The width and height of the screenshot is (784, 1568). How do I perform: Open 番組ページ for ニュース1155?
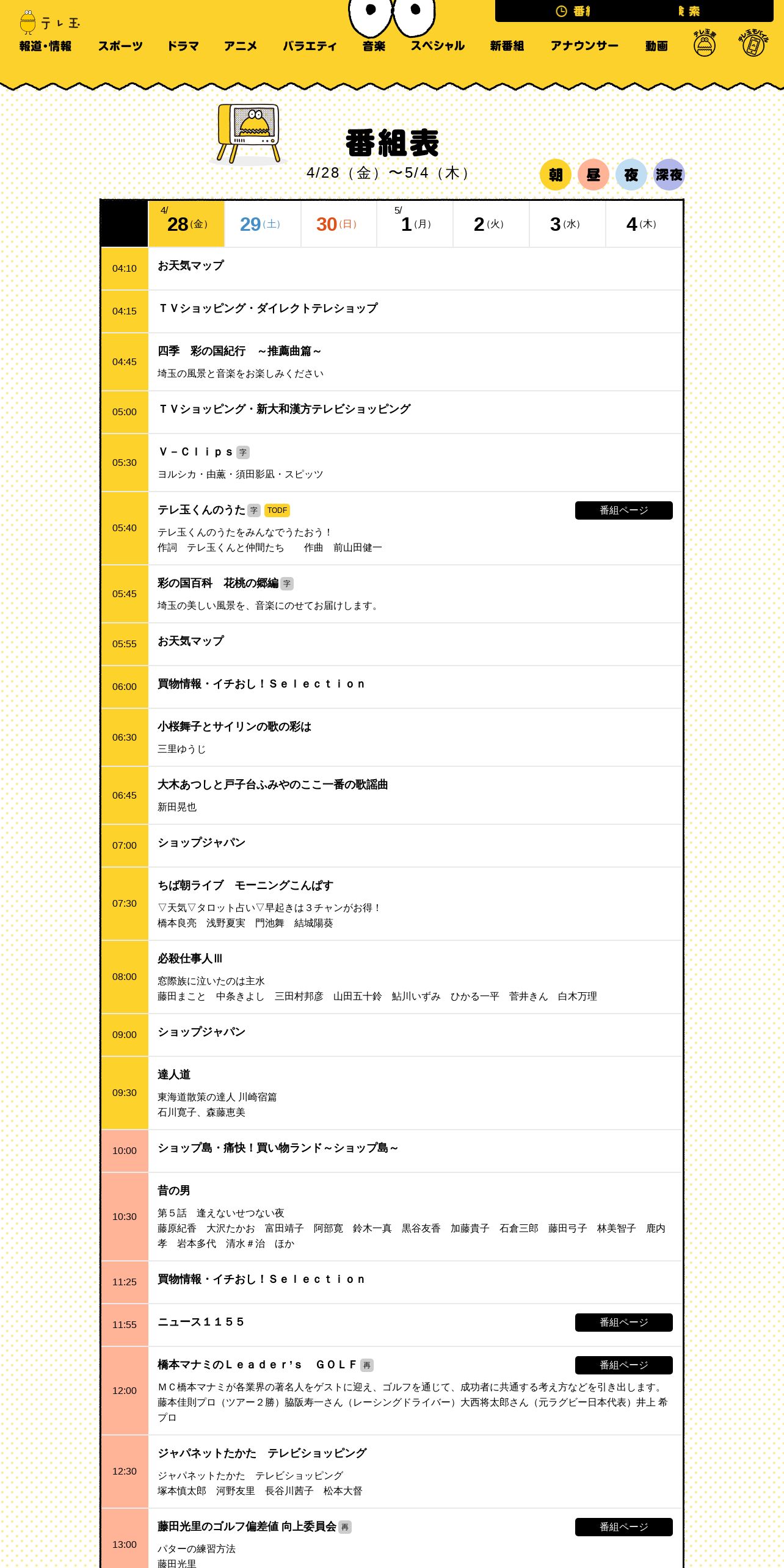pyautogui.click(x=623, y=1323)
